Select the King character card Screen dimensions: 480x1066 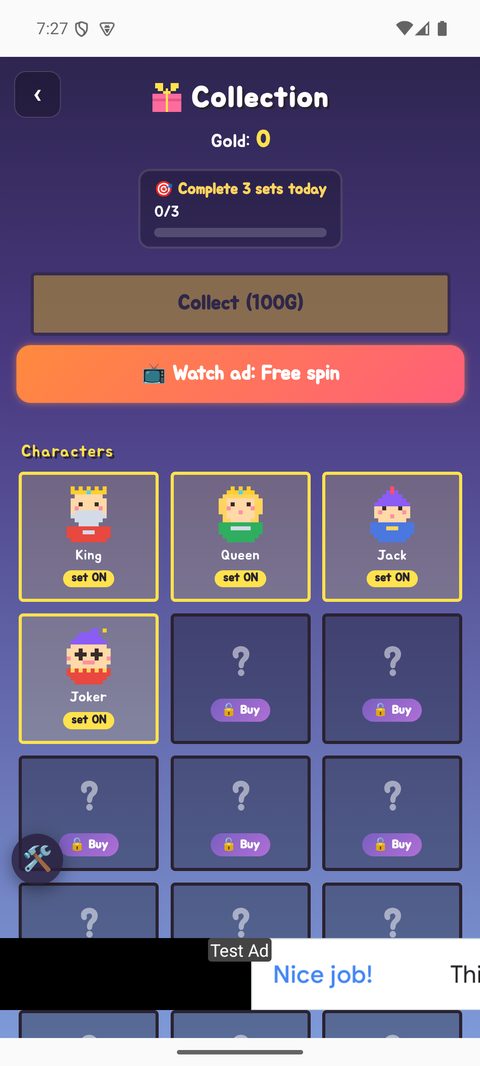(88, 536)
